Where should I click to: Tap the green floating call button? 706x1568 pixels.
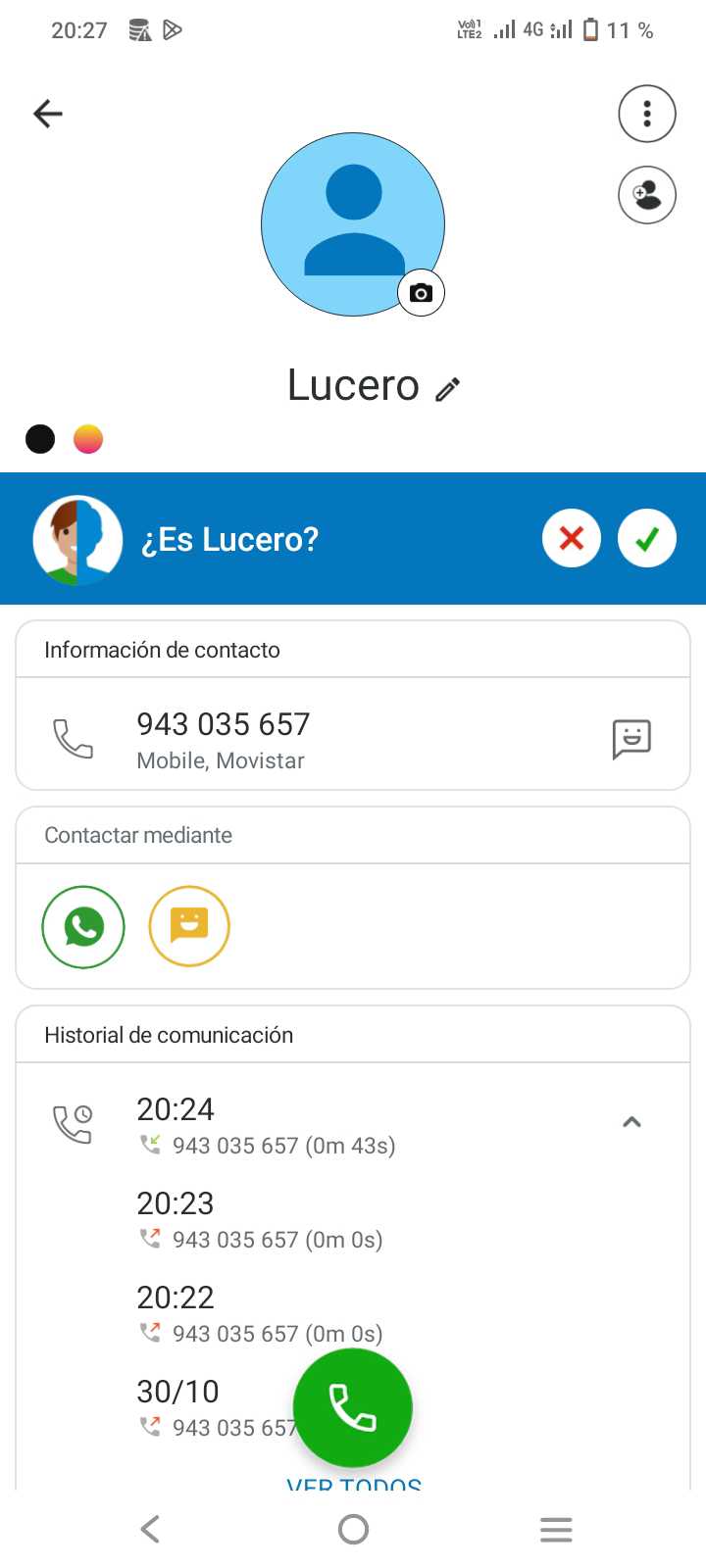353,1407
